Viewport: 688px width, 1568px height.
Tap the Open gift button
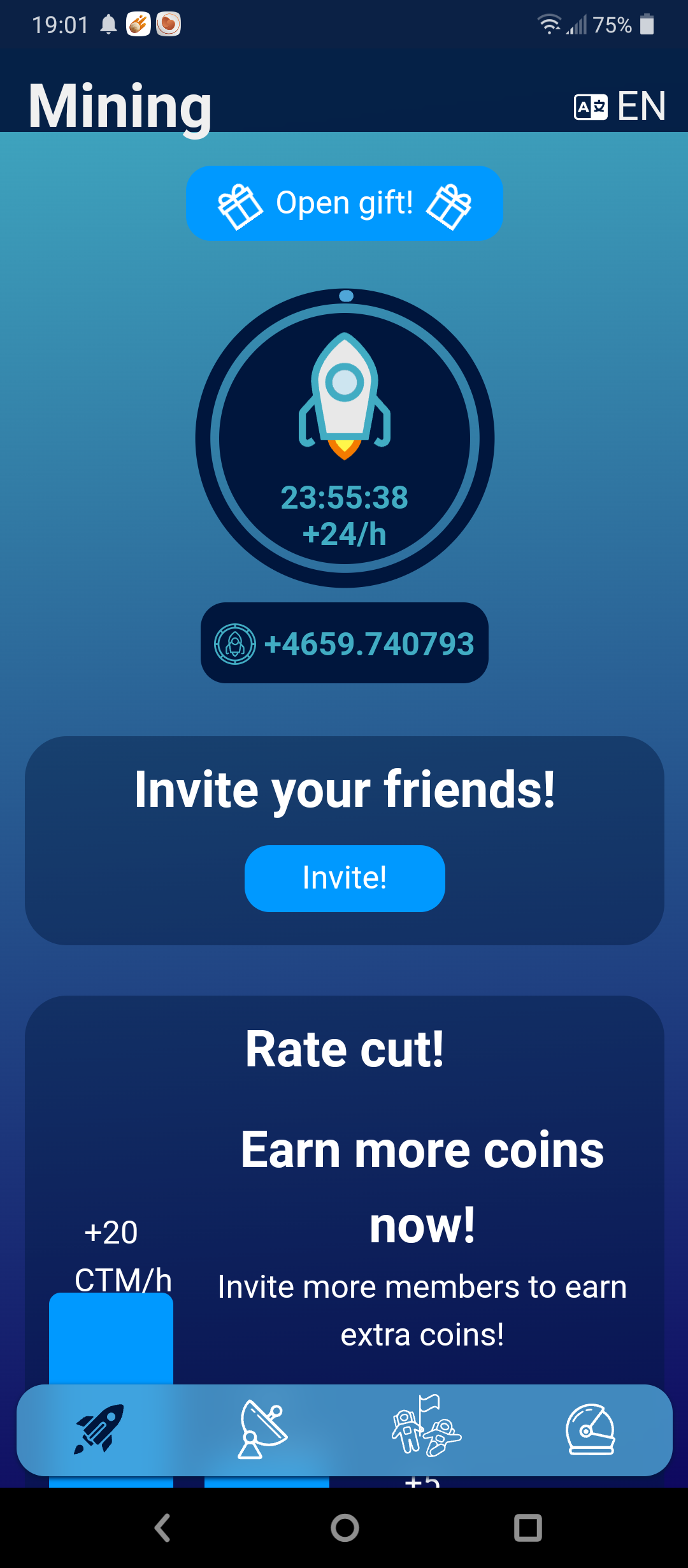click(344, 203)
